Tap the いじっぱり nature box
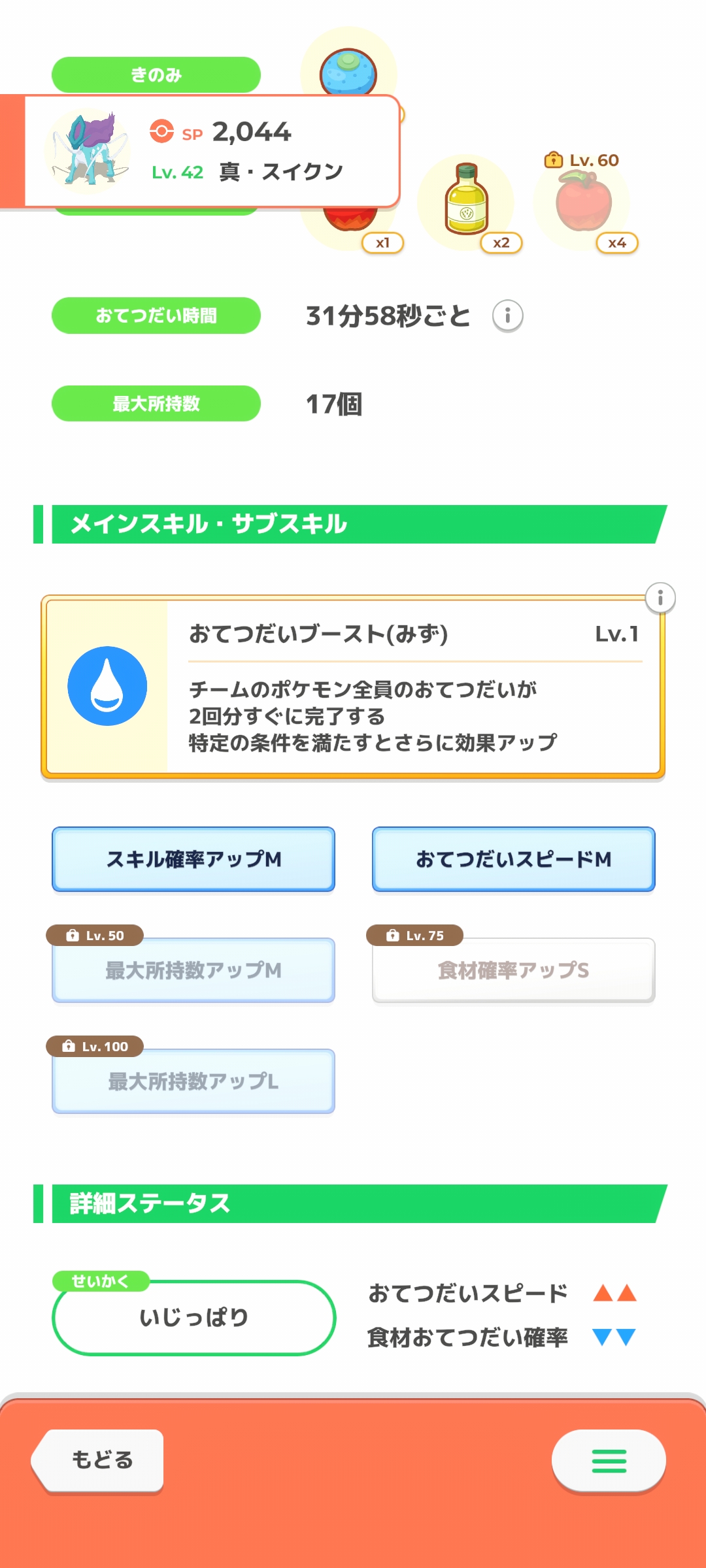The image size is (706, 1568). (194, 1318)
